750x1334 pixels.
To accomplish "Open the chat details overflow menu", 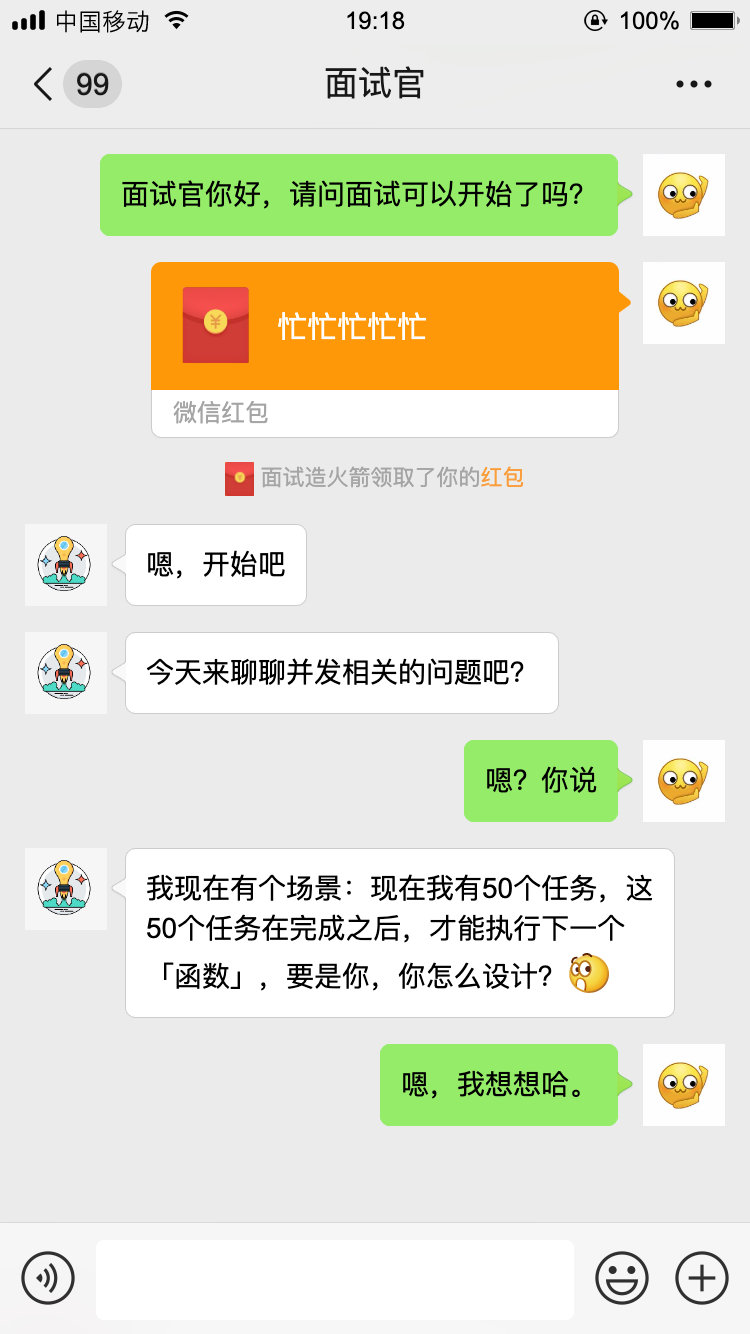I will (x=693, y=84).
